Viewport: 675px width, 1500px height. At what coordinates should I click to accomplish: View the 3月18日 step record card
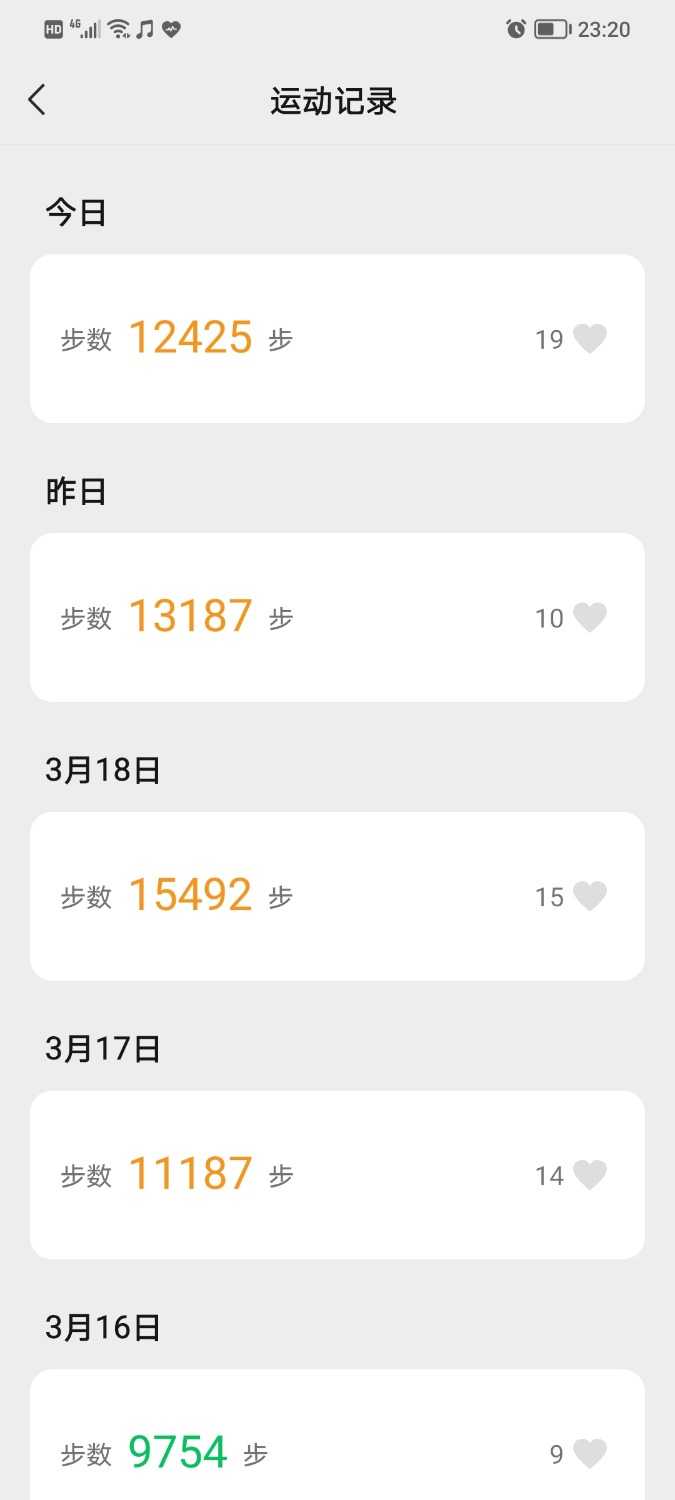point(337,895)
